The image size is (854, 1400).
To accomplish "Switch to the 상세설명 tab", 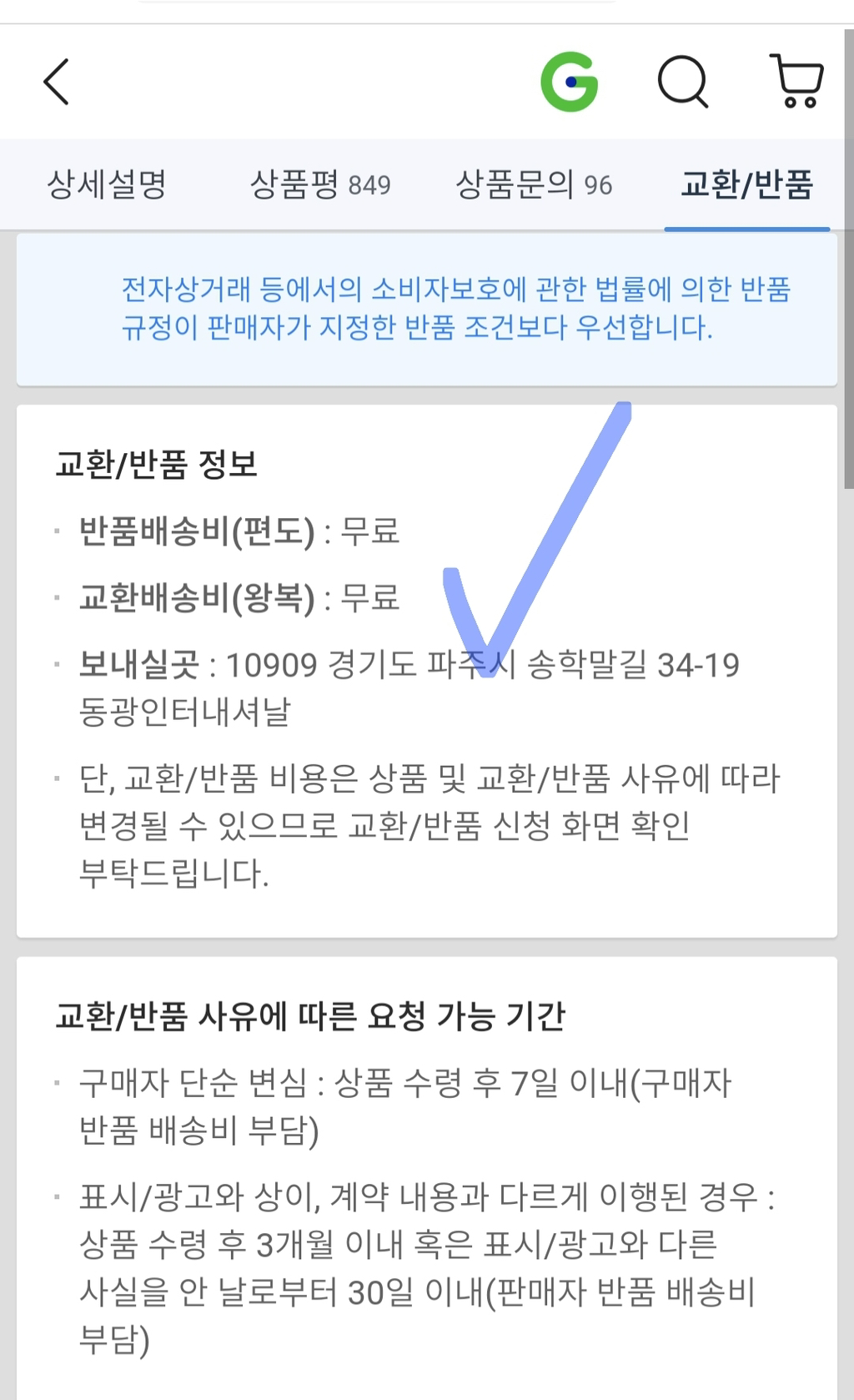I will (x=107, y=184).
